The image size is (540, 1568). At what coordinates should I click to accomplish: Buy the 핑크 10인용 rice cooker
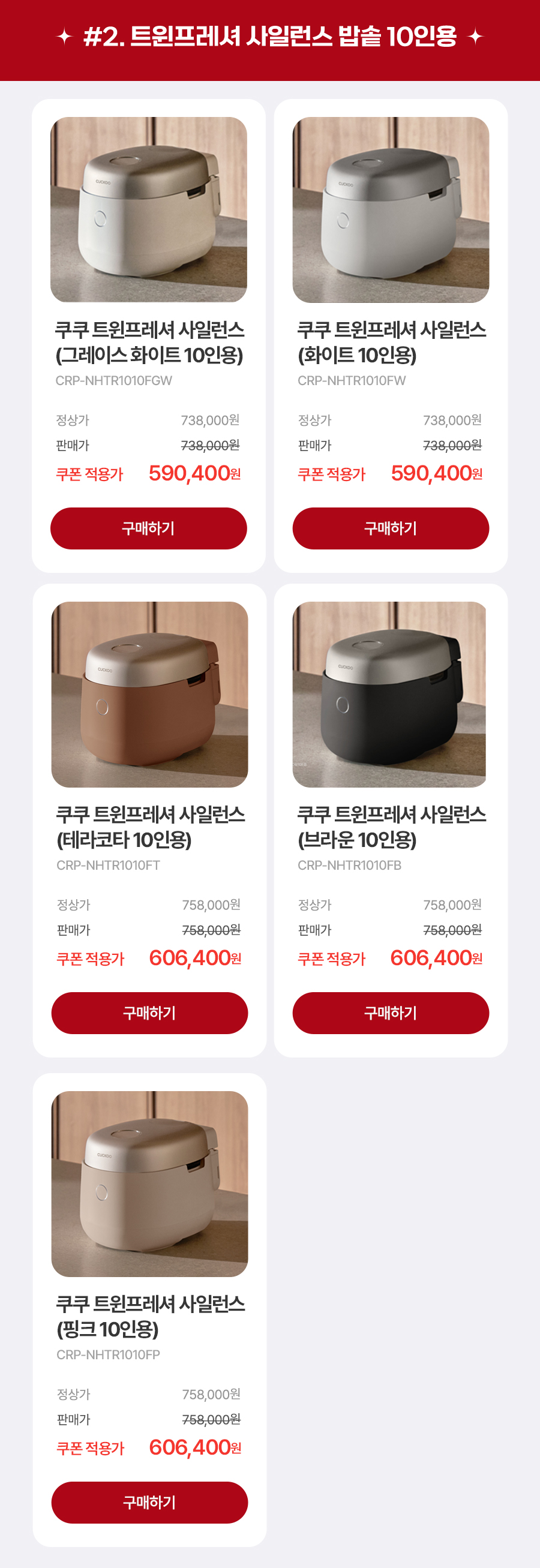[149, 1502]
